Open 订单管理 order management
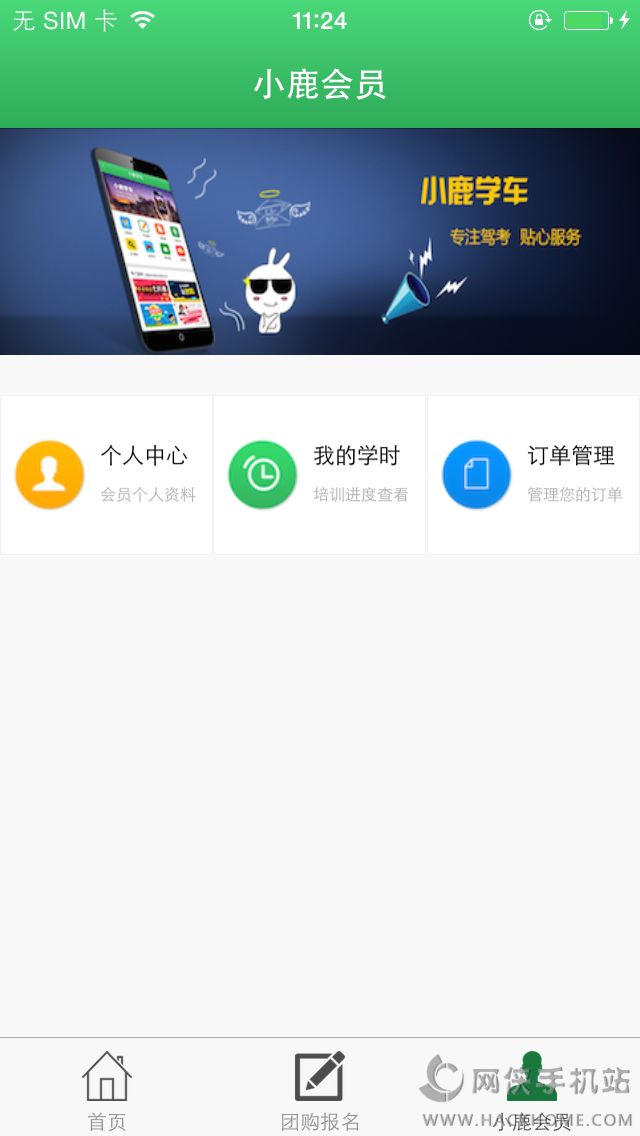 point(533,475)
